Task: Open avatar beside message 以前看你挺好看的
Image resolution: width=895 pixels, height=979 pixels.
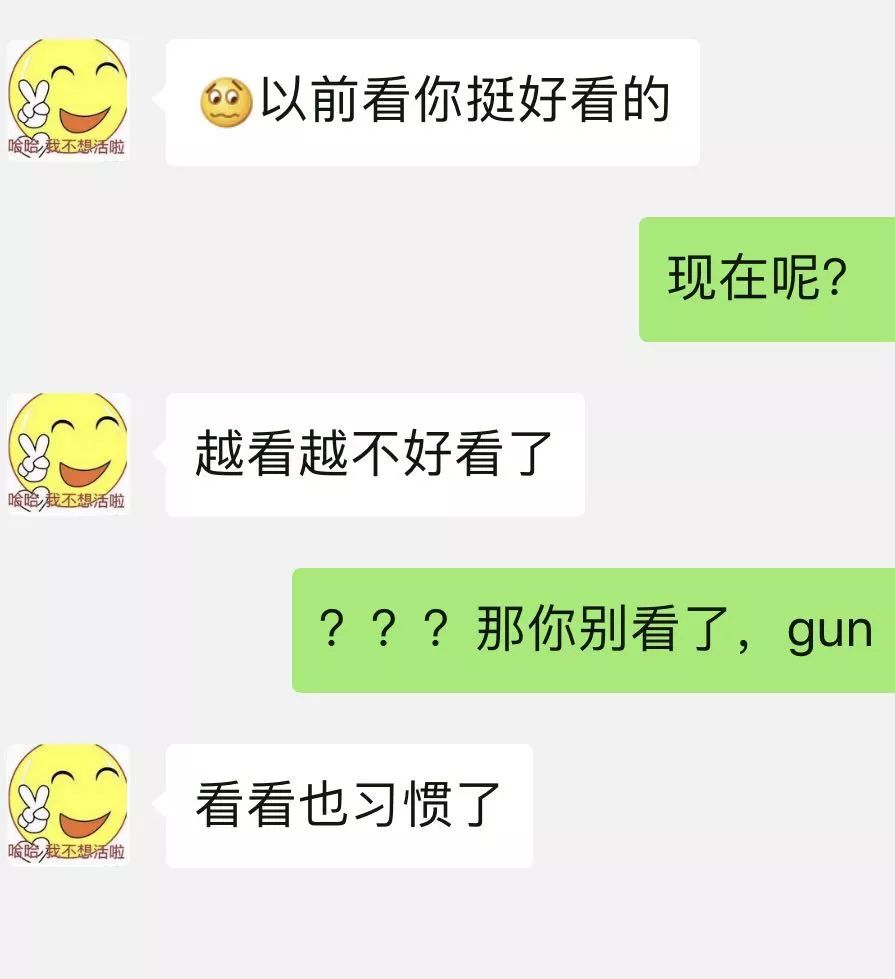Action: pyautogui.click(x=68, y=100)
